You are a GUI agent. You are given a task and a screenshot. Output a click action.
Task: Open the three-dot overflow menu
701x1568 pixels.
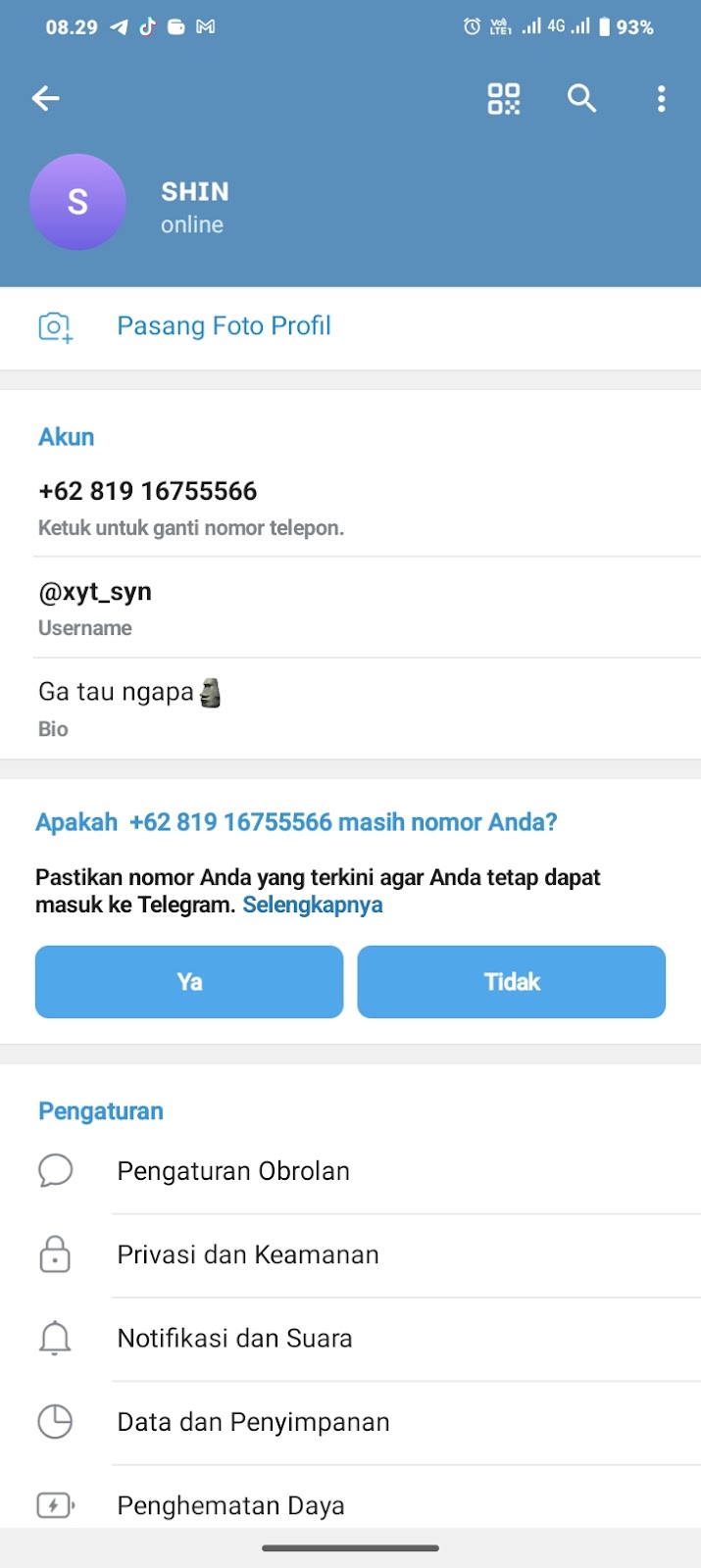click(x=662, y=98)
